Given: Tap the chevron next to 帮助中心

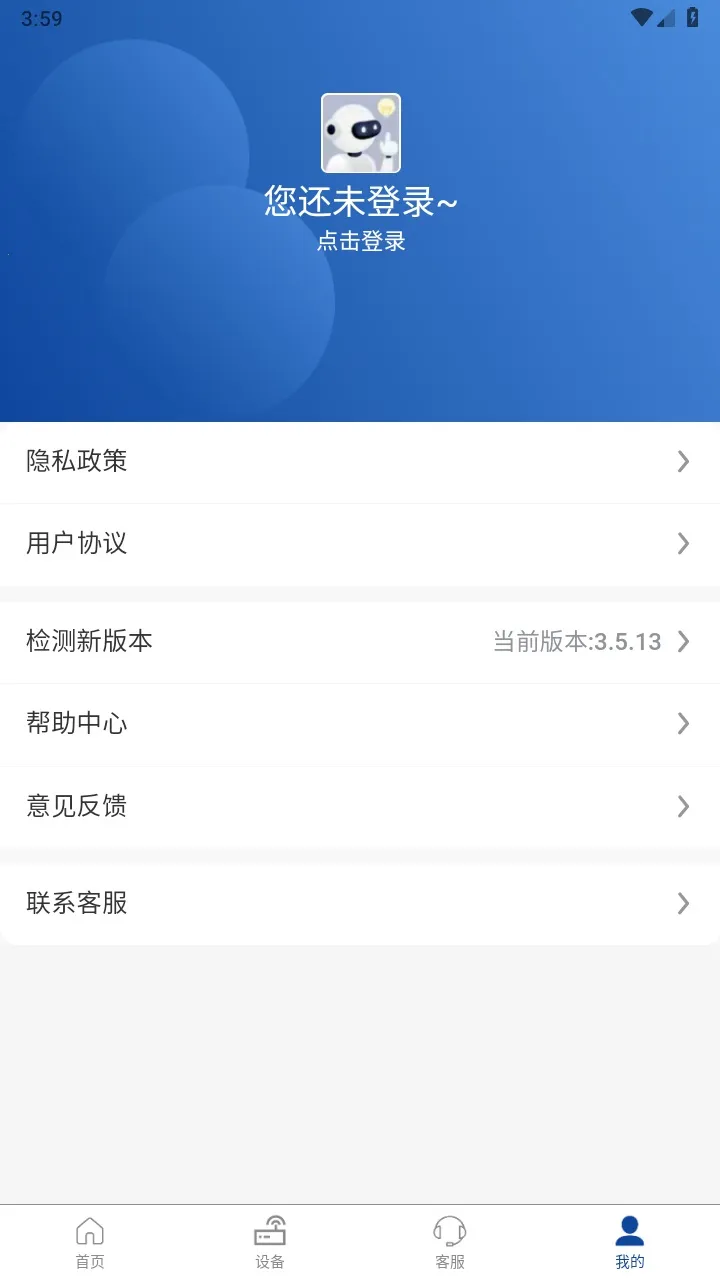Looking at the screenshot, I should point(684,724).
